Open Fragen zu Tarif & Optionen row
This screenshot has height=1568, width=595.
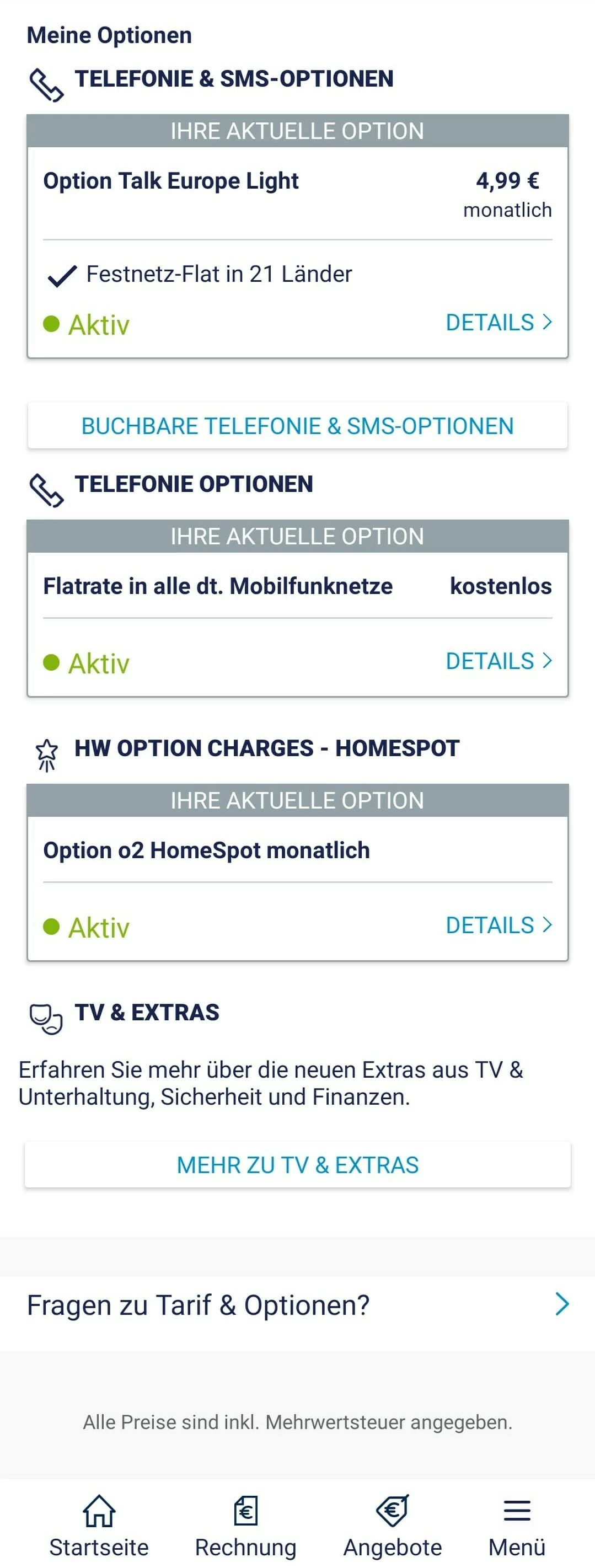pos(298,1304)
